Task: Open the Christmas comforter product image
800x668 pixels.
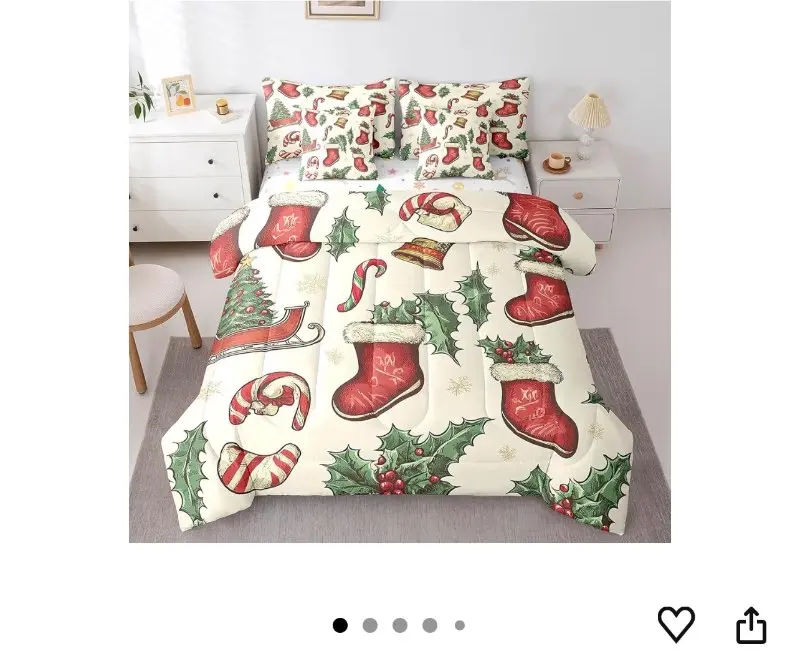Action: [400, 272]
